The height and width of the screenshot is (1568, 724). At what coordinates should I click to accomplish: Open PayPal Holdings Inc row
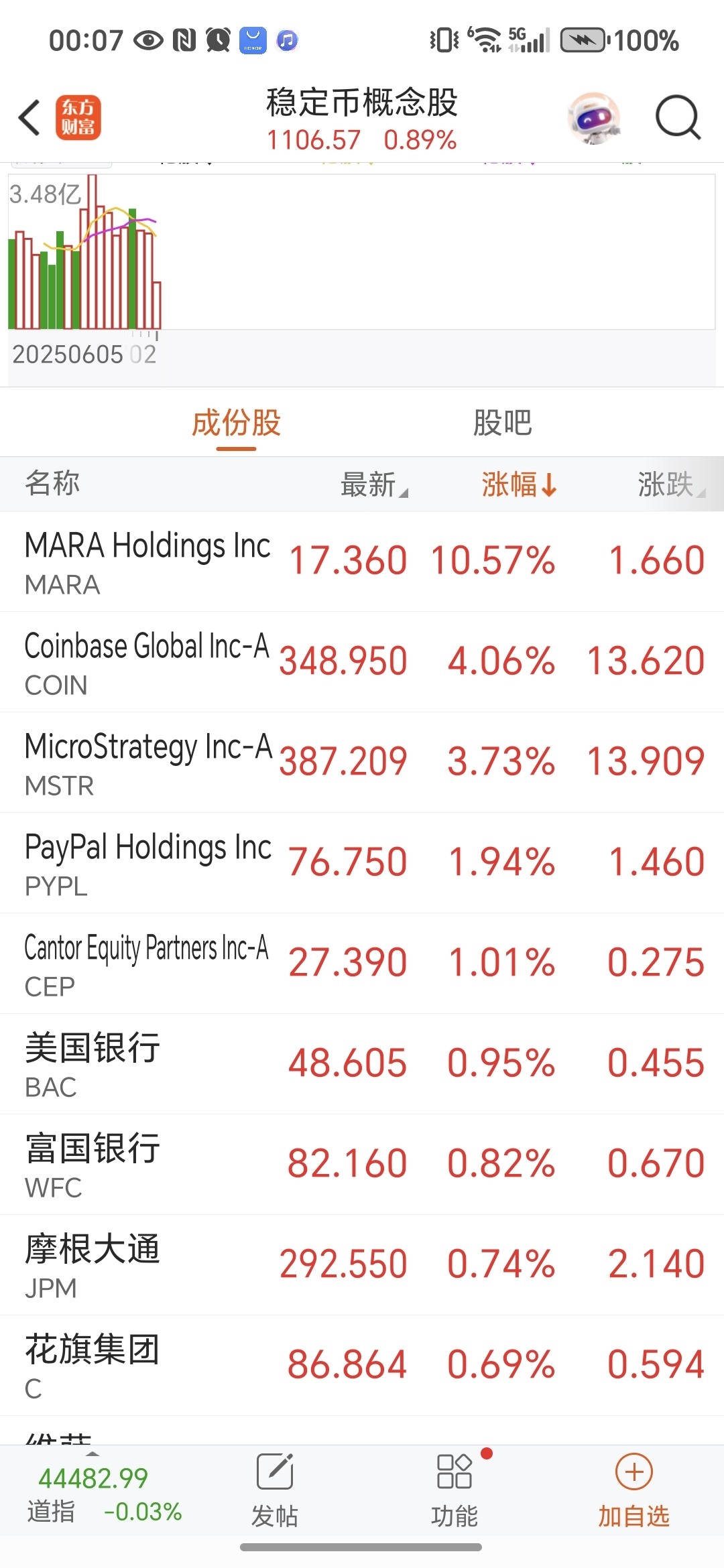(362, 863)
